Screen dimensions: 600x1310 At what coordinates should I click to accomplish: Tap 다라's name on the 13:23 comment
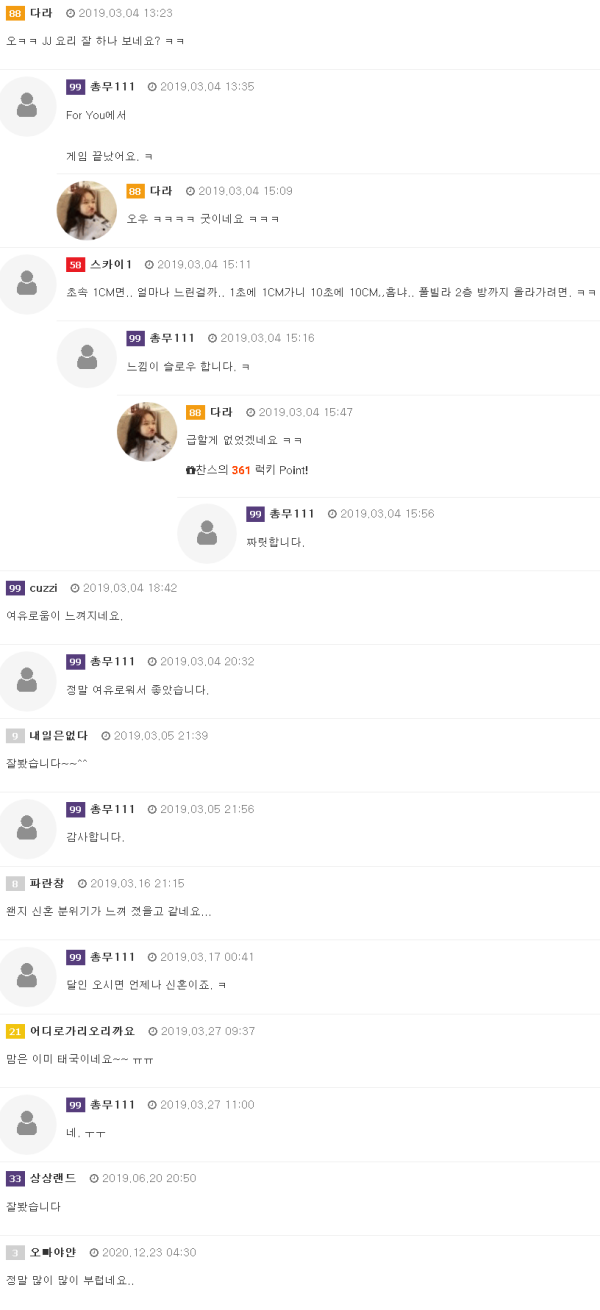41,13
